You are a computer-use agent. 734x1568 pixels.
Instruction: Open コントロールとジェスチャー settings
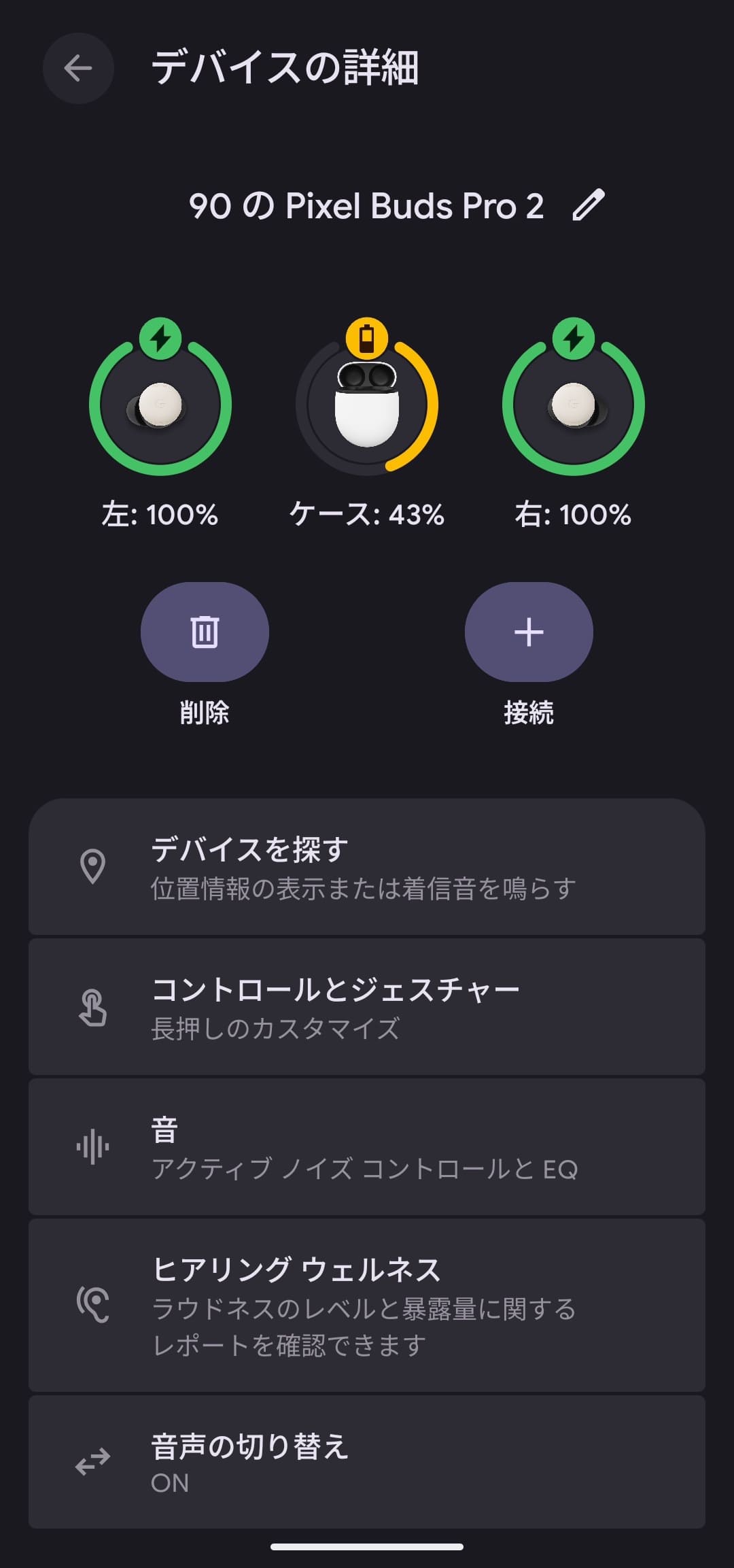click(367, 1006)
